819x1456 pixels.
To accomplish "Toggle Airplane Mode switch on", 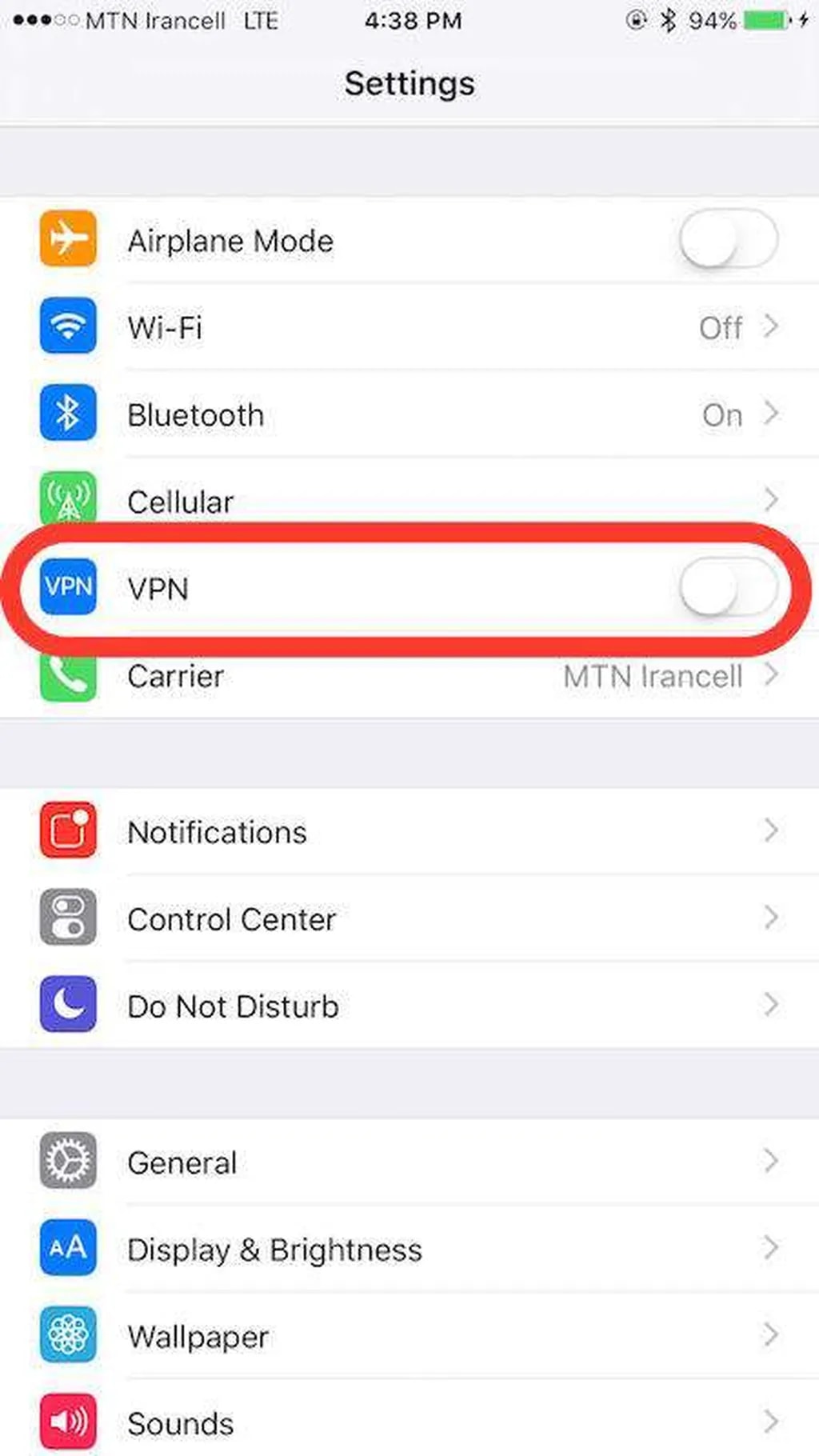I will coord(728,239).
